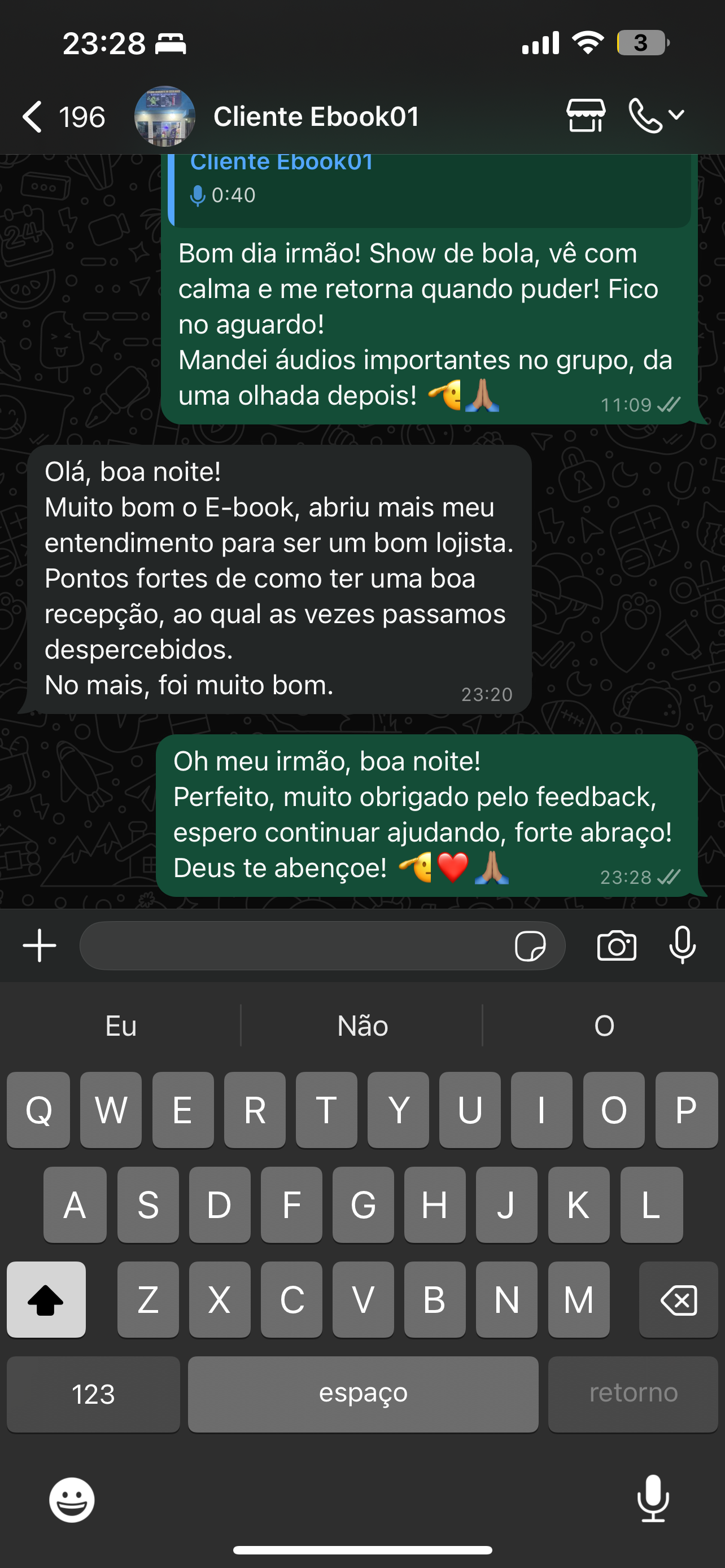The image size is (725, 1568).
Task: Record a voice message
Action: click(682, 945)
